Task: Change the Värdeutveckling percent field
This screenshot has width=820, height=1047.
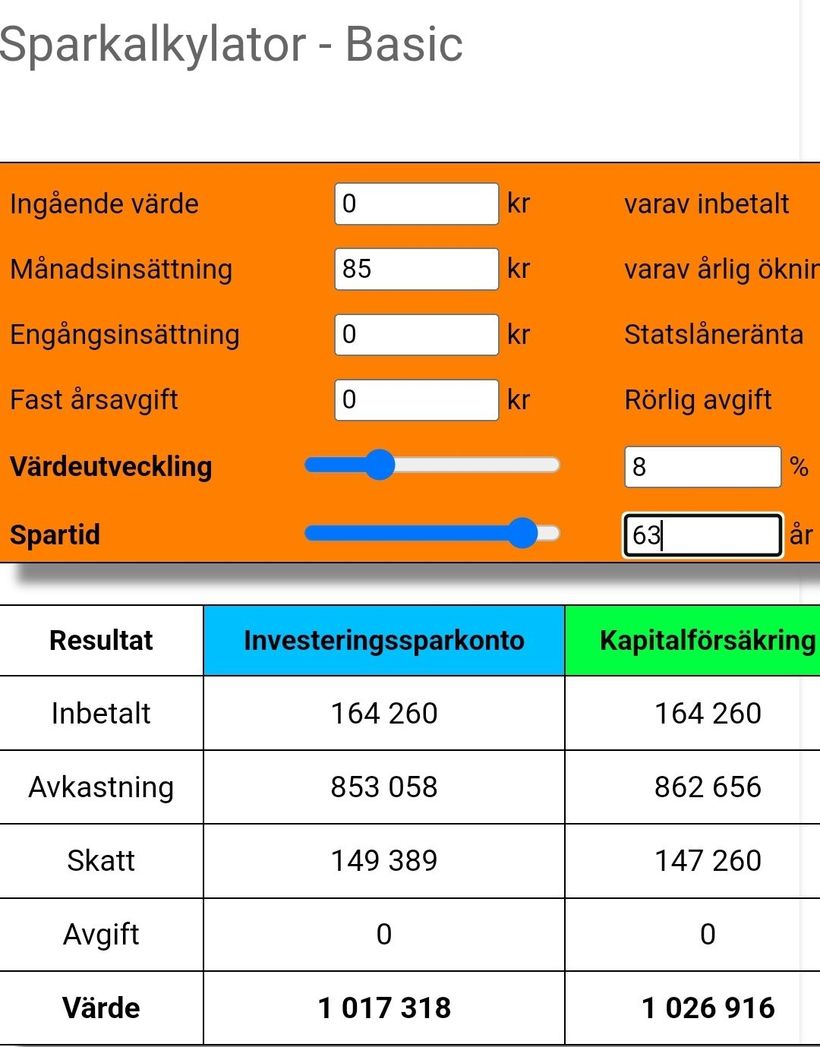Action: tap(701, 466)
